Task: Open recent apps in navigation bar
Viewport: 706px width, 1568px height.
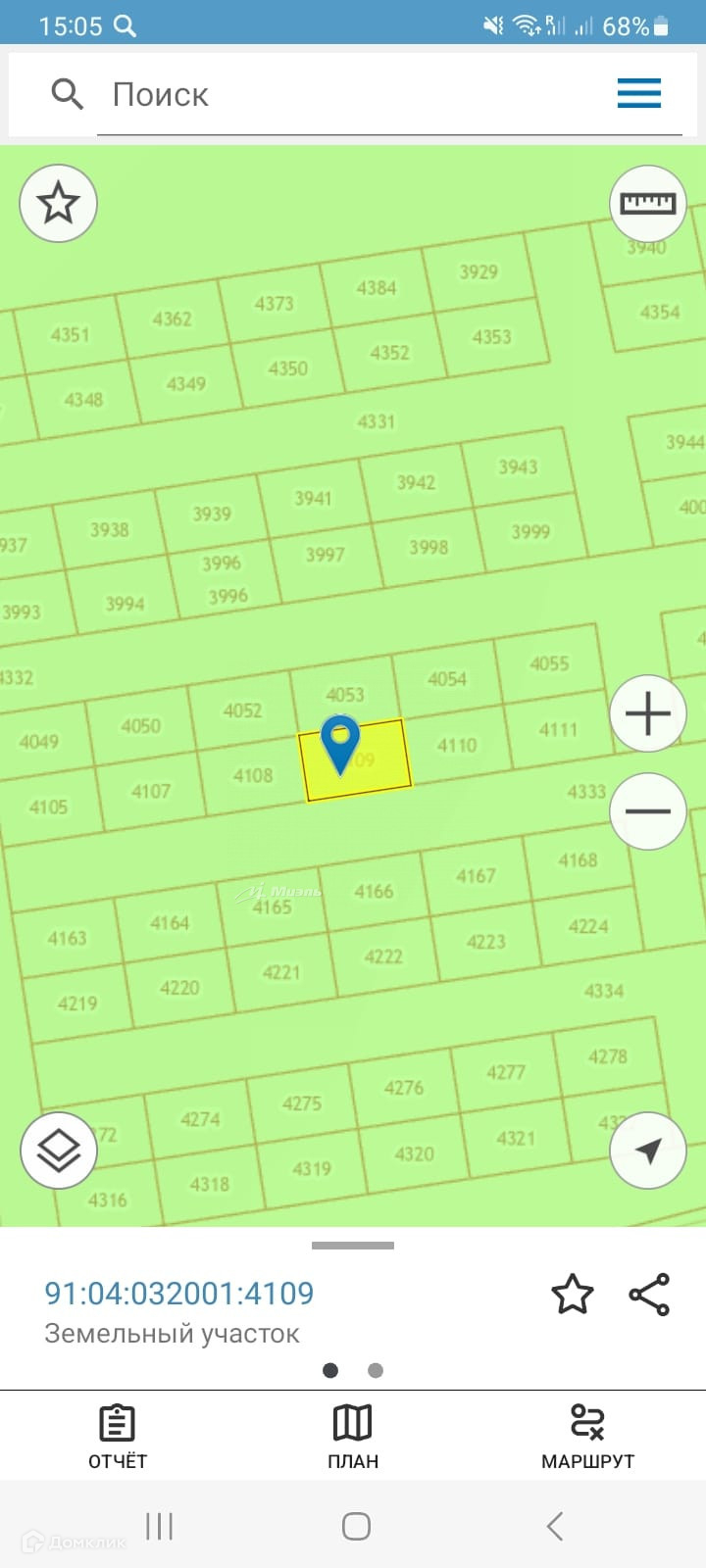Action: [x=159, y=1526]
